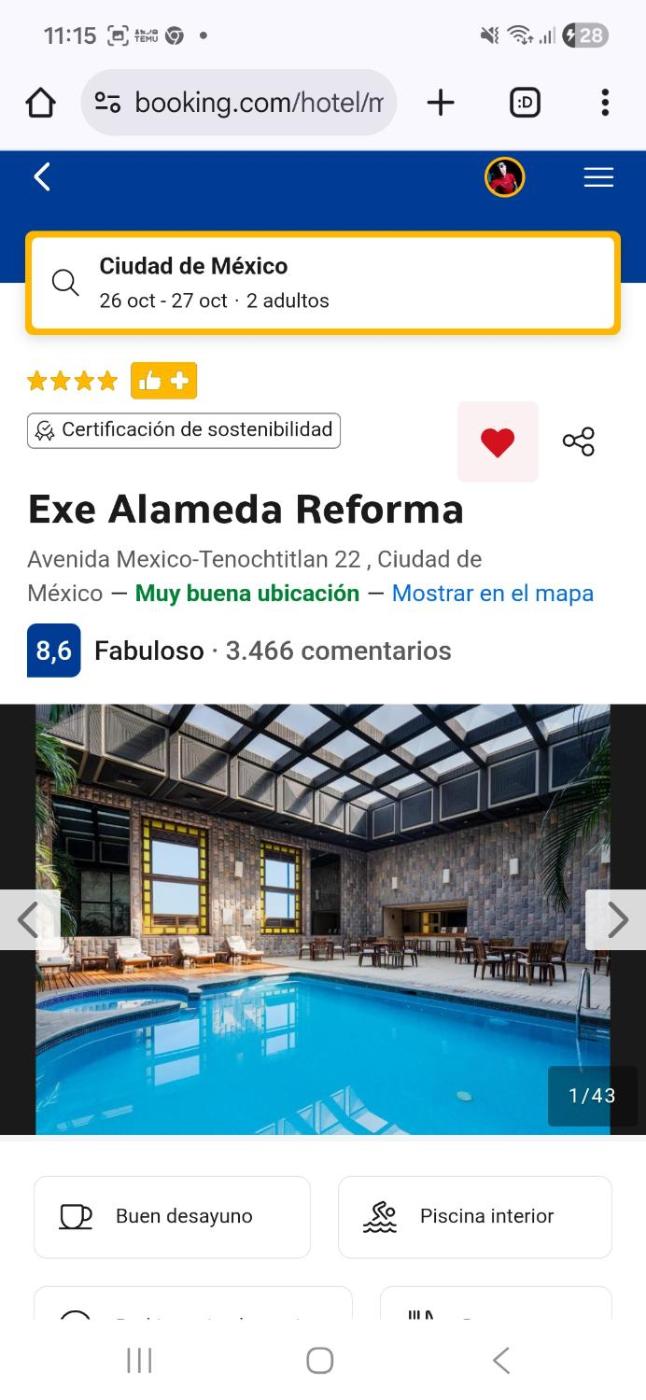Image resolution: width=646 pixels, height=1400 pixels.
Task: Select the Piscina interior chip
Action: [475, 1217]
